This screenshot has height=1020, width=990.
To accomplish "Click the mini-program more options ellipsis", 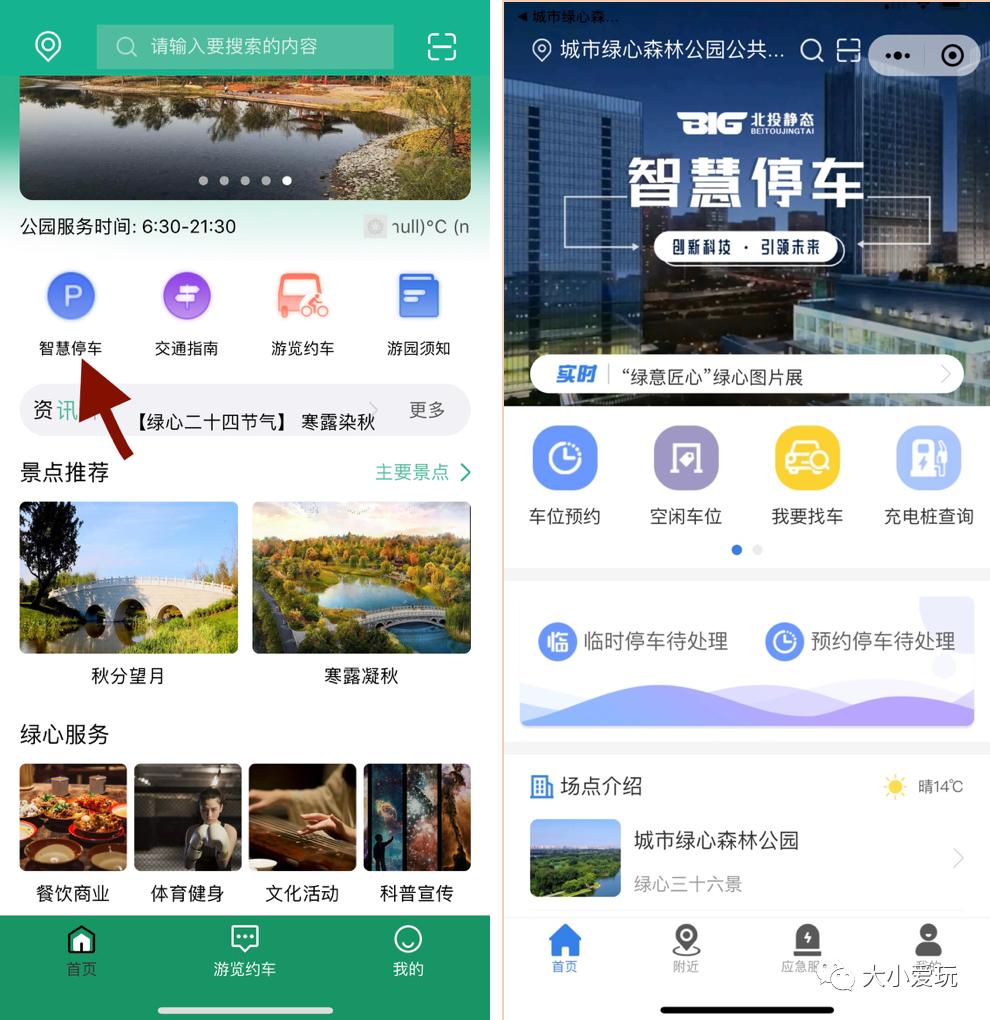I will coord(897,55).
